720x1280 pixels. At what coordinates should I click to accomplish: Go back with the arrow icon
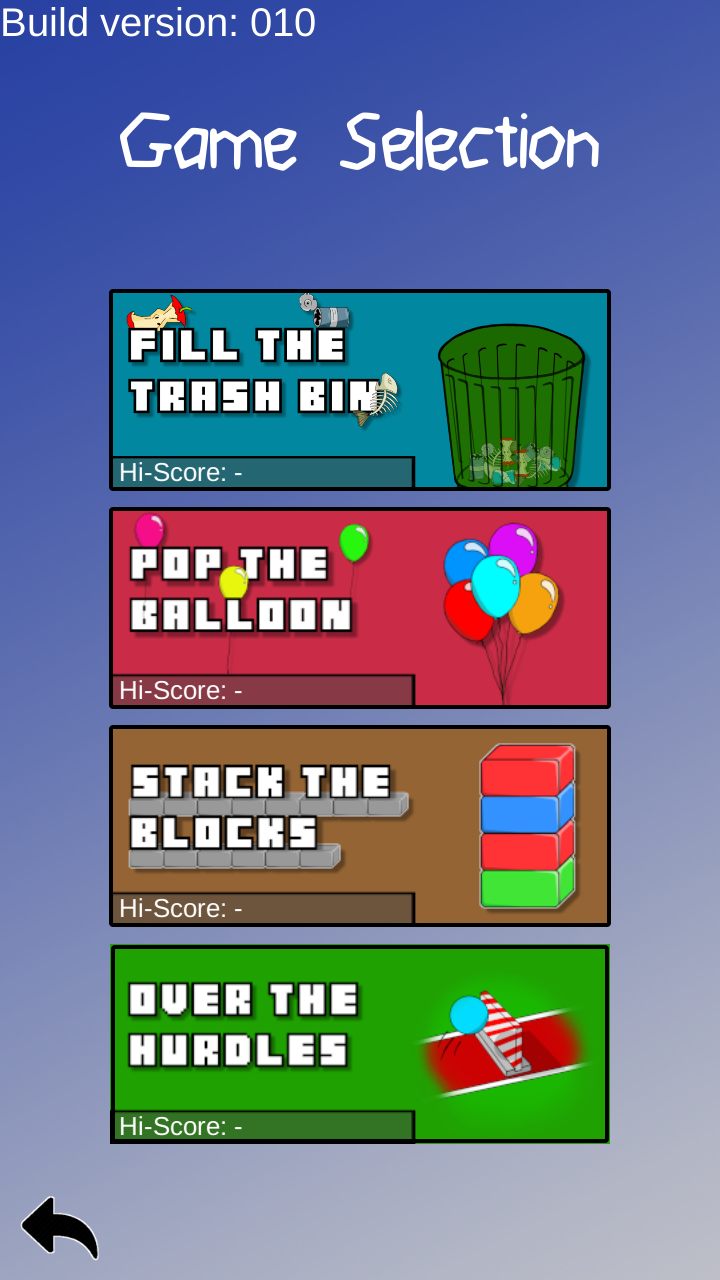pyautogui.click(x=60, y=1227)
